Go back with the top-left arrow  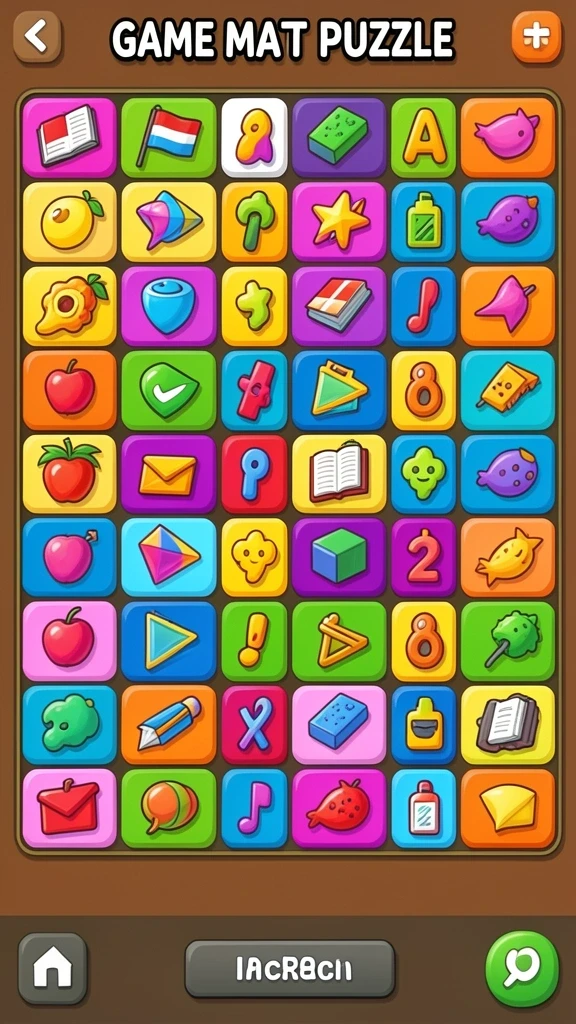point(37,37)
